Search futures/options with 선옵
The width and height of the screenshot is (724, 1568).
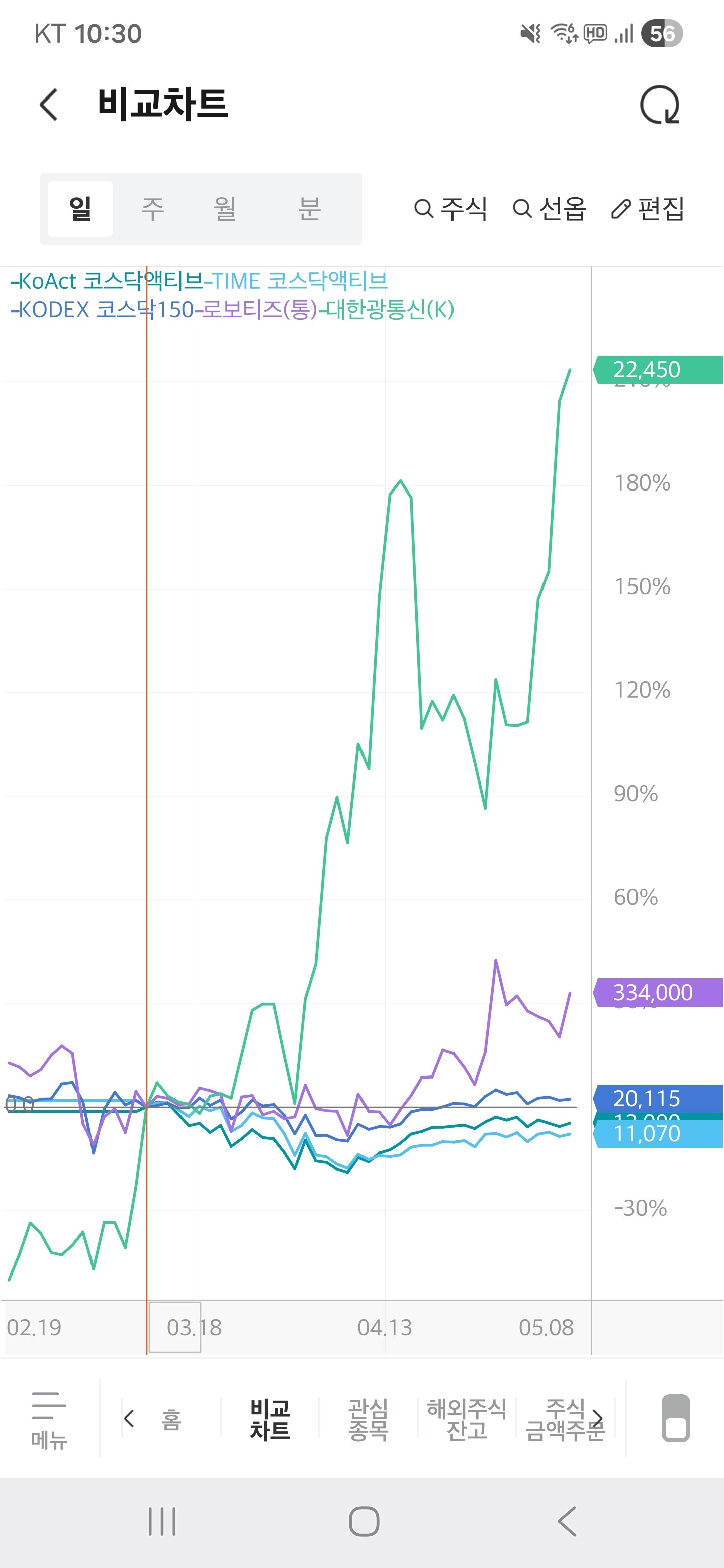click(549, 209)
